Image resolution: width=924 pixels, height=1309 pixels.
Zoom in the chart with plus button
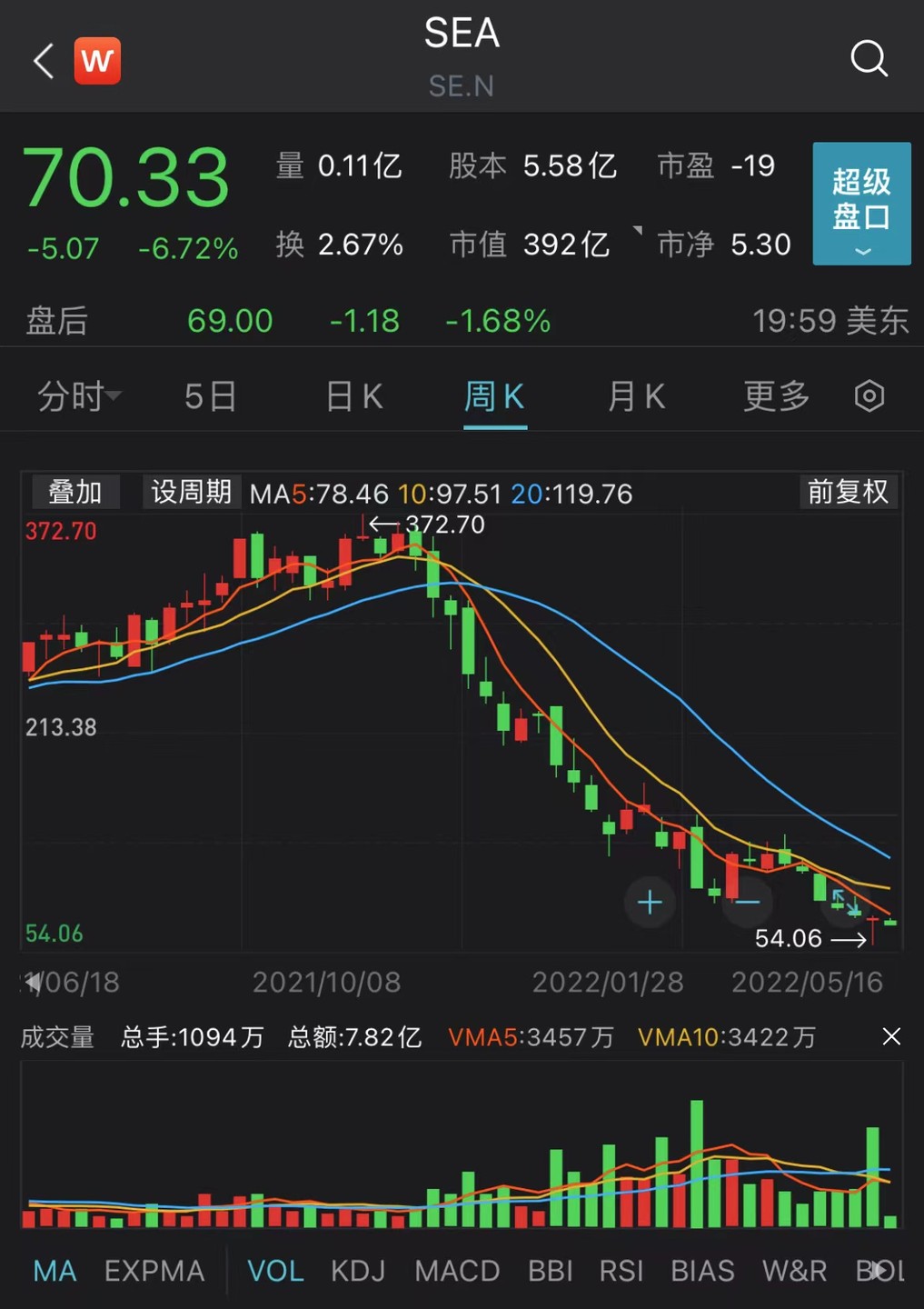pyautogui.click(x=650, y=903)
